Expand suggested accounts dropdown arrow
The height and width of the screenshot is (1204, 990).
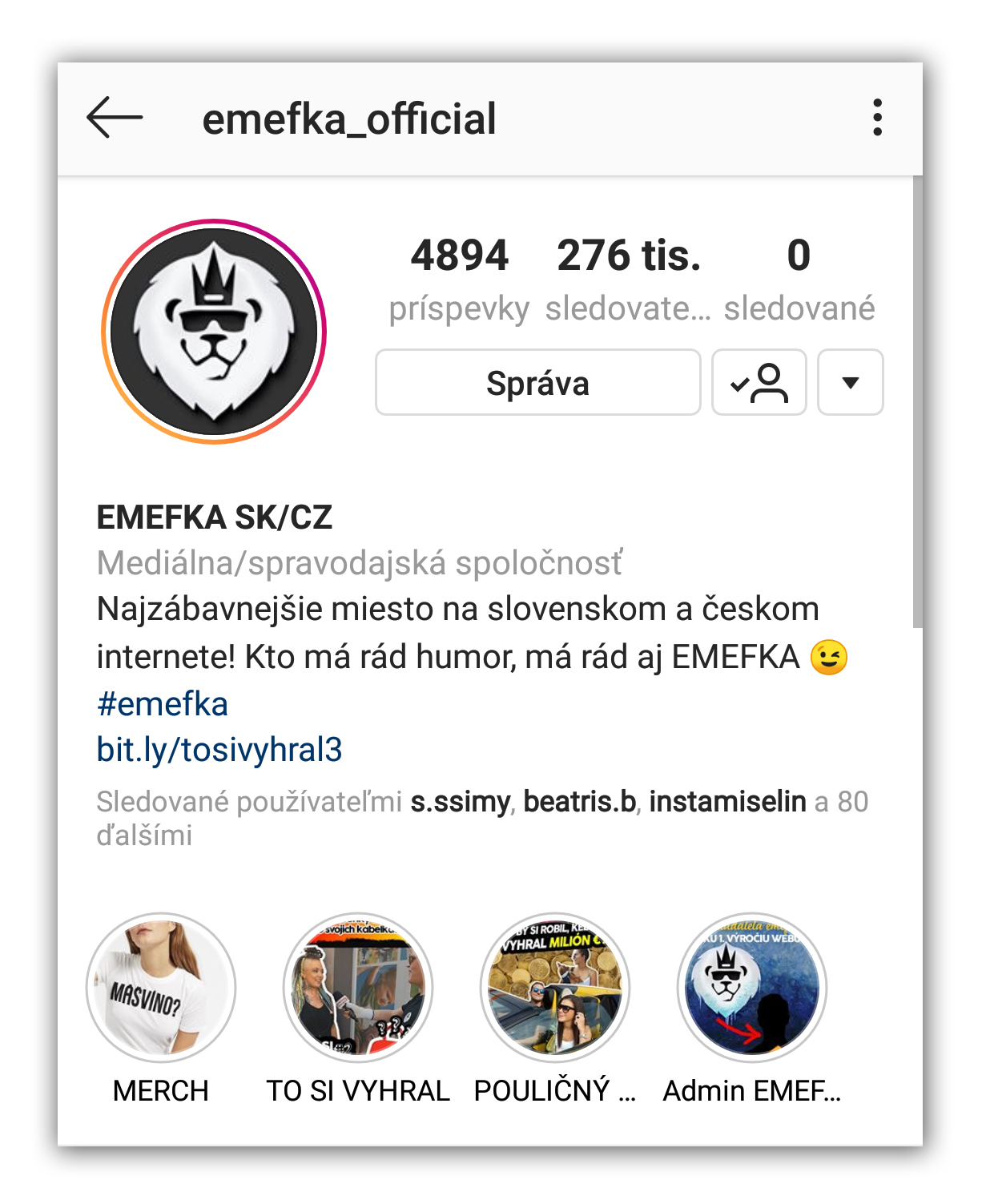[850, 383]
